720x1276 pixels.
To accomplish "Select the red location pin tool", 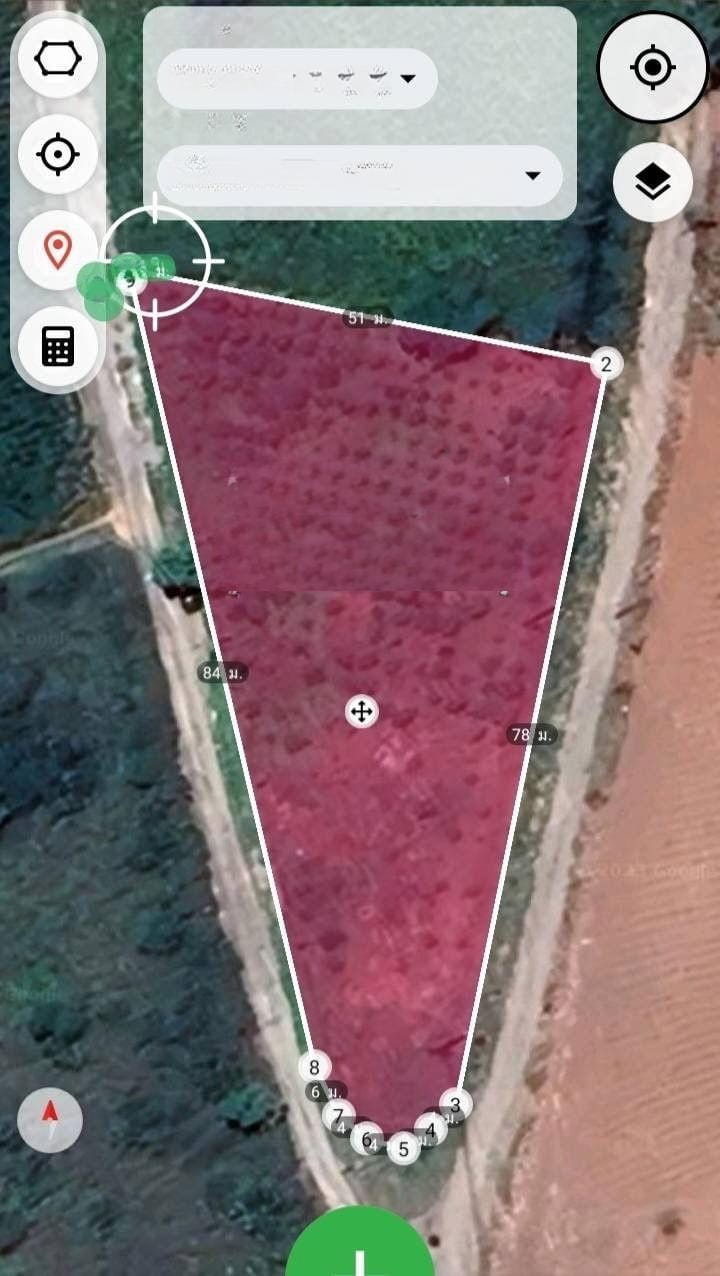I will pyautogui.click(x=58, y=249).
